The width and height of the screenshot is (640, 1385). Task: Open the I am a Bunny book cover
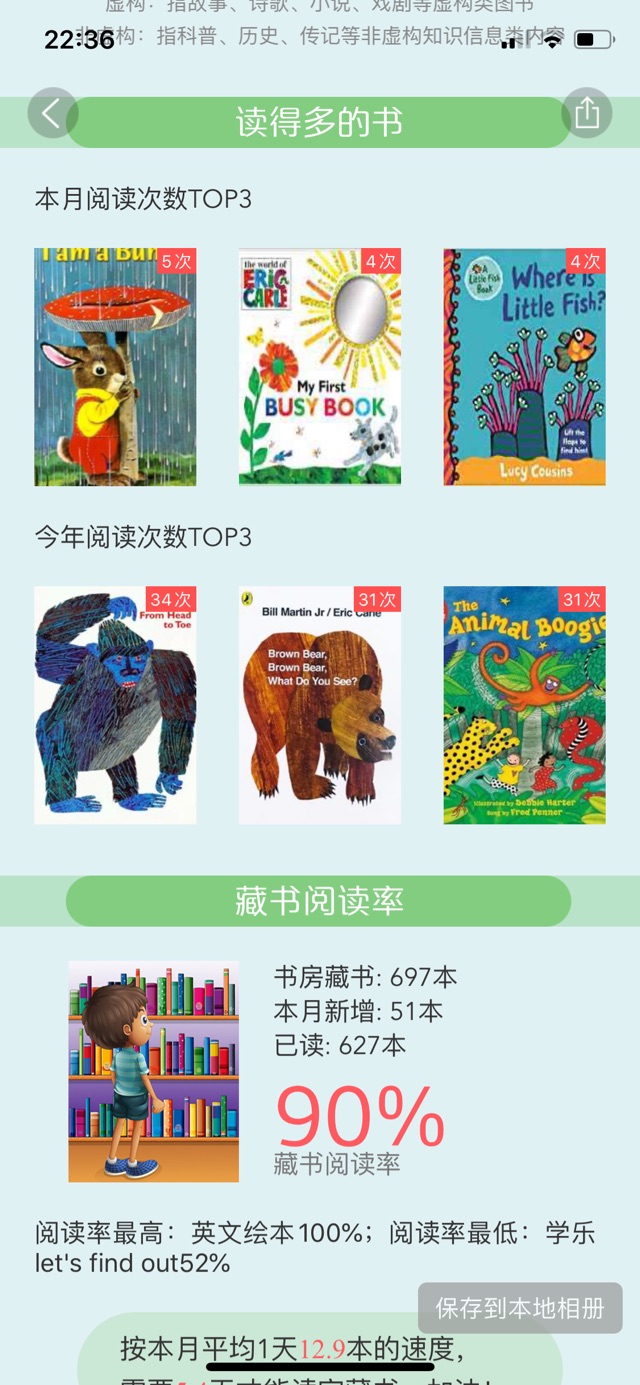tap(115, 367)
